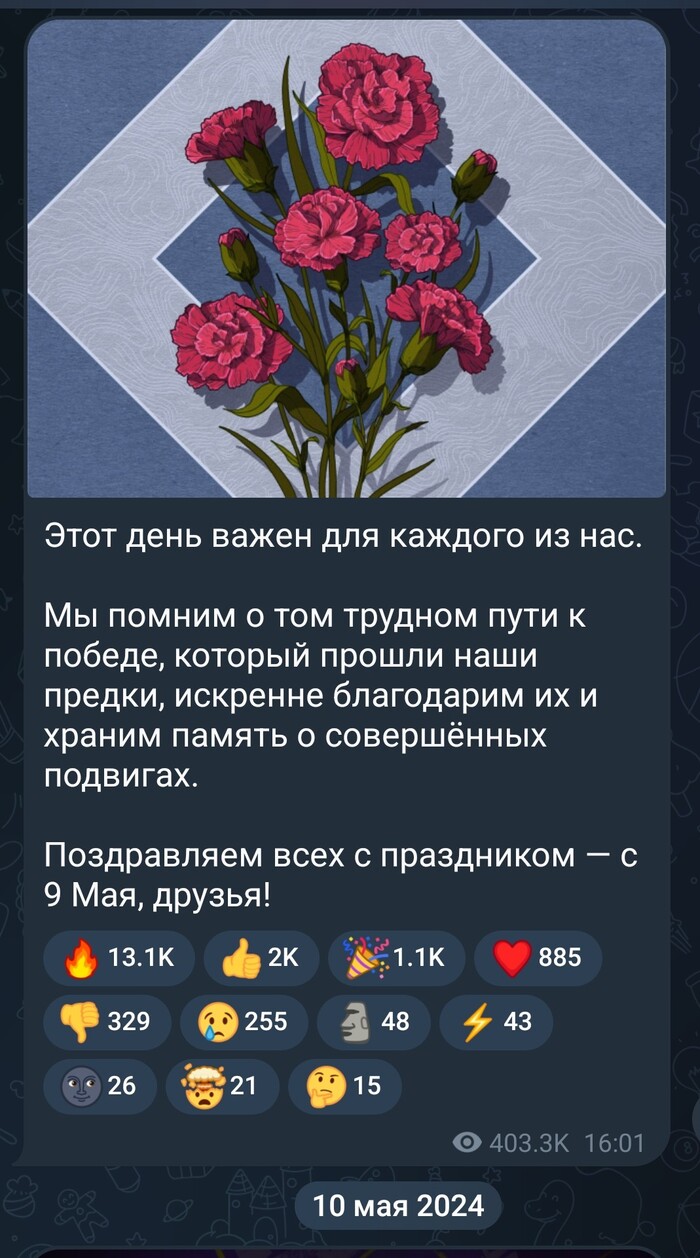The image size is (700, 1258).
Task: Tap the new moon face reaction (26)
Action: (99, 1086)
